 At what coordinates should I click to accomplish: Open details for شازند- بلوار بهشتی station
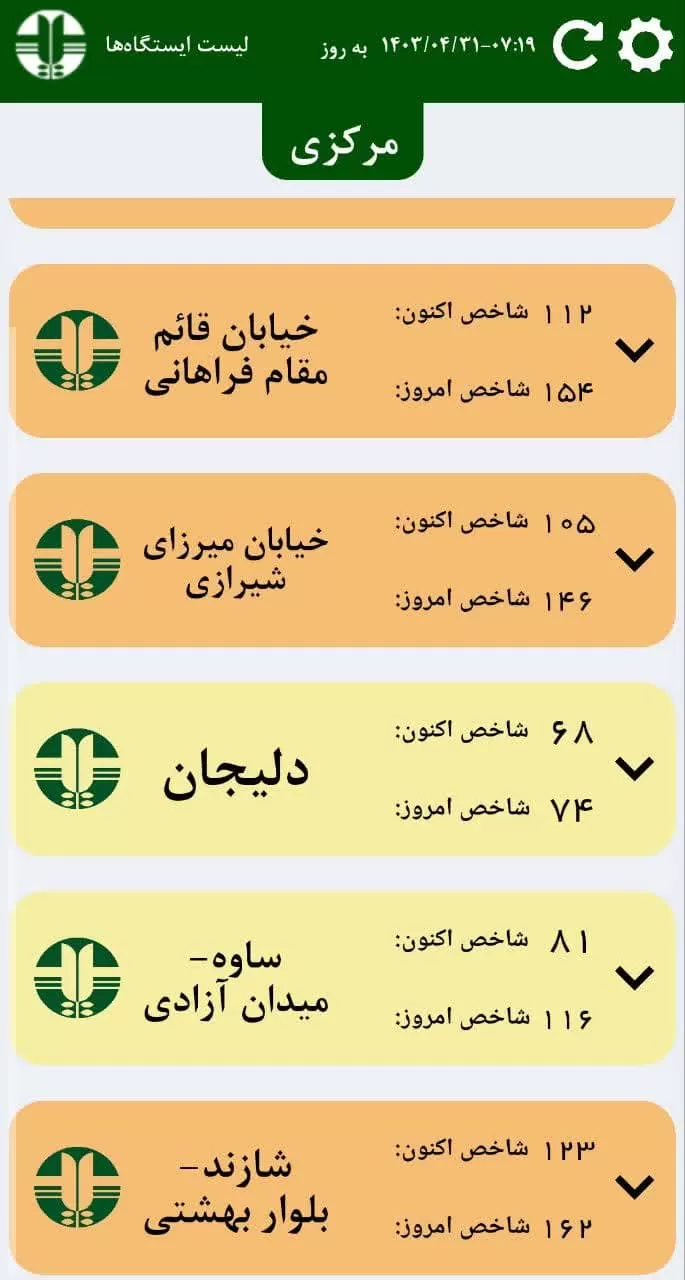tap(634, 1186)
